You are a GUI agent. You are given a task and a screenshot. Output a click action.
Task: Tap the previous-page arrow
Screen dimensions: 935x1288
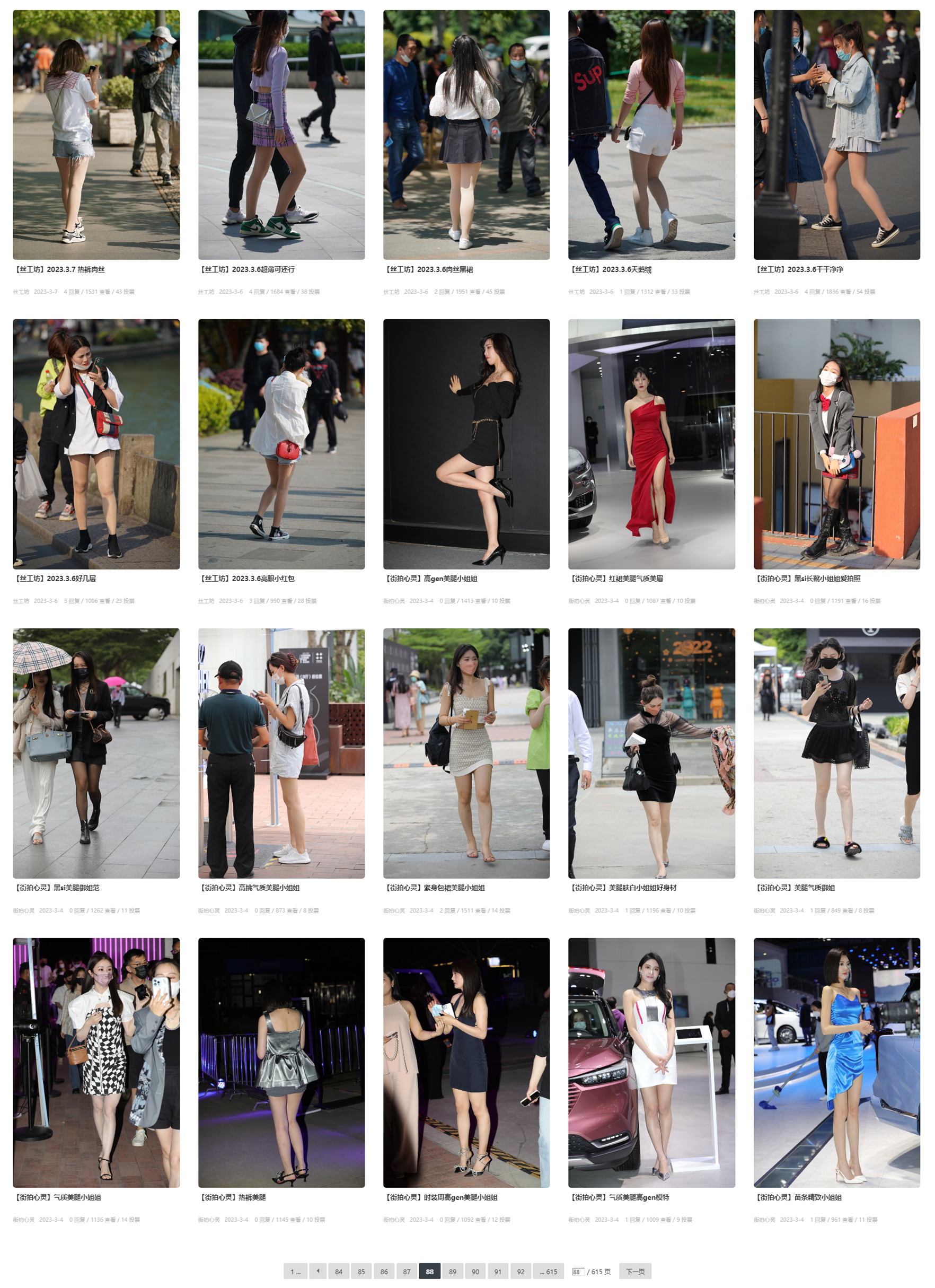318,1272
